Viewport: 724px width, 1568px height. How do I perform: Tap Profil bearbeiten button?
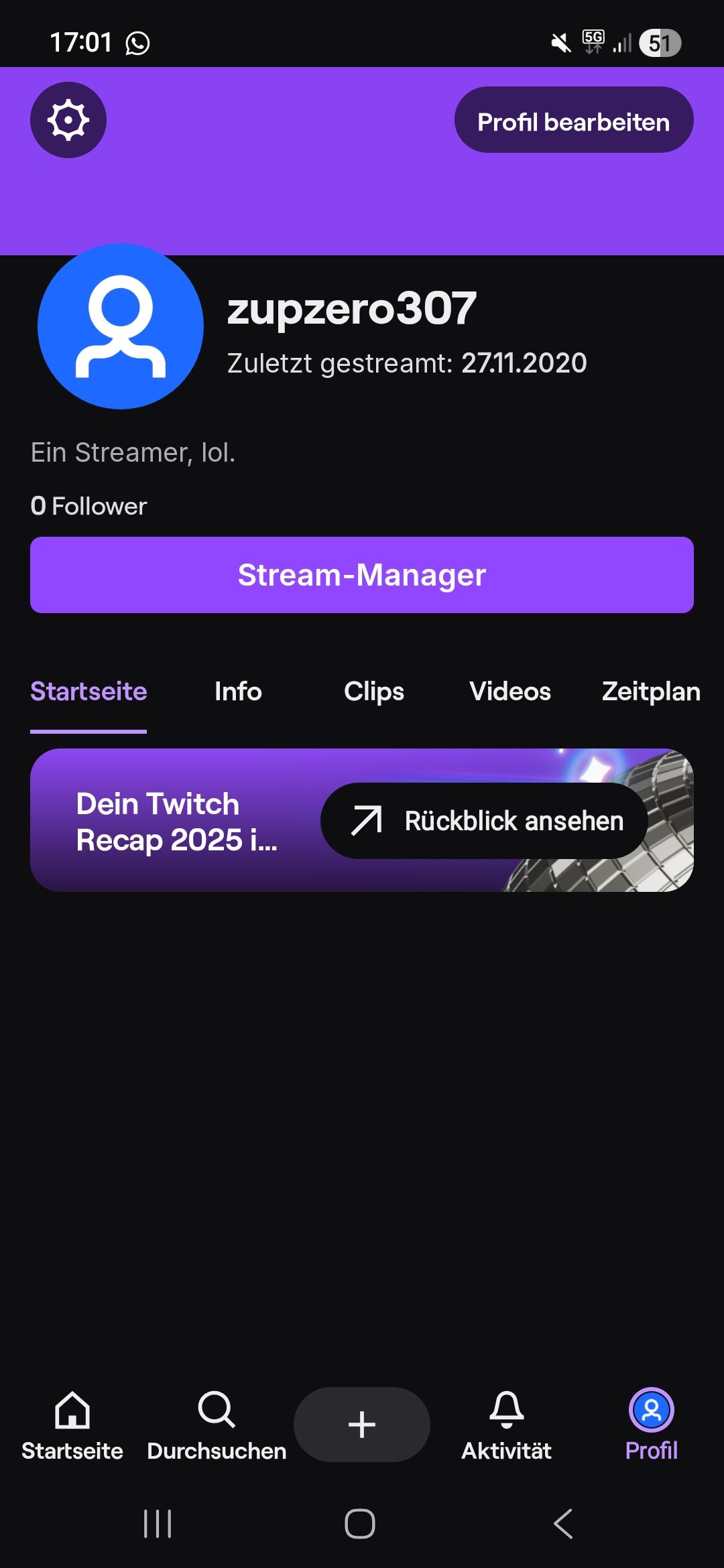[573, 120]
